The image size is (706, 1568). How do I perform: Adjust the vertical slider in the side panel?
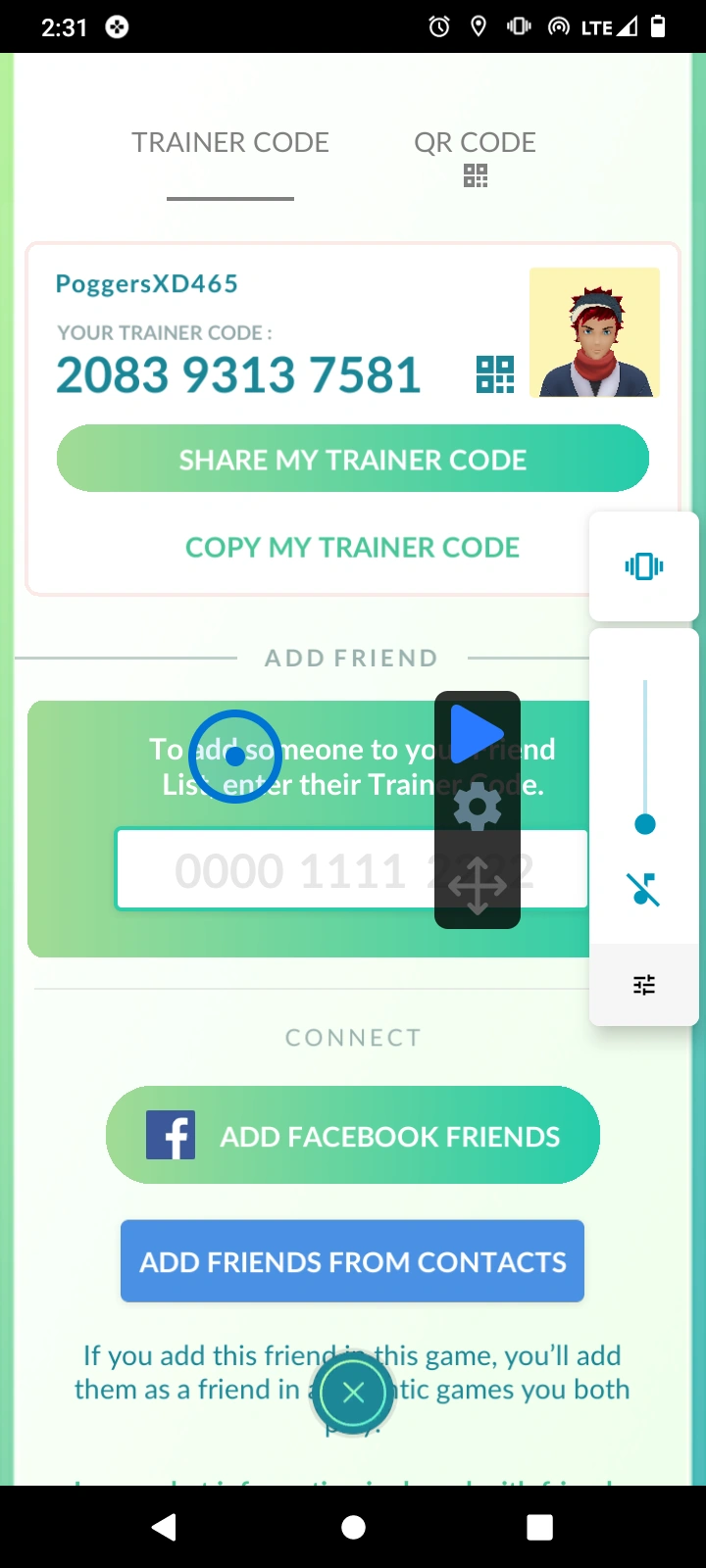coord(643,823)
